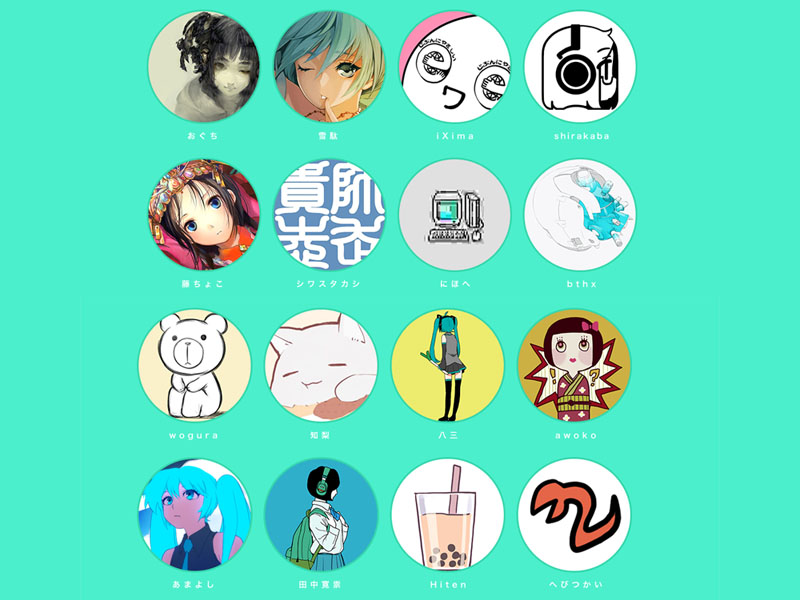Open おぐち's artist profile
800x600 pixels.
pos(203,66)
